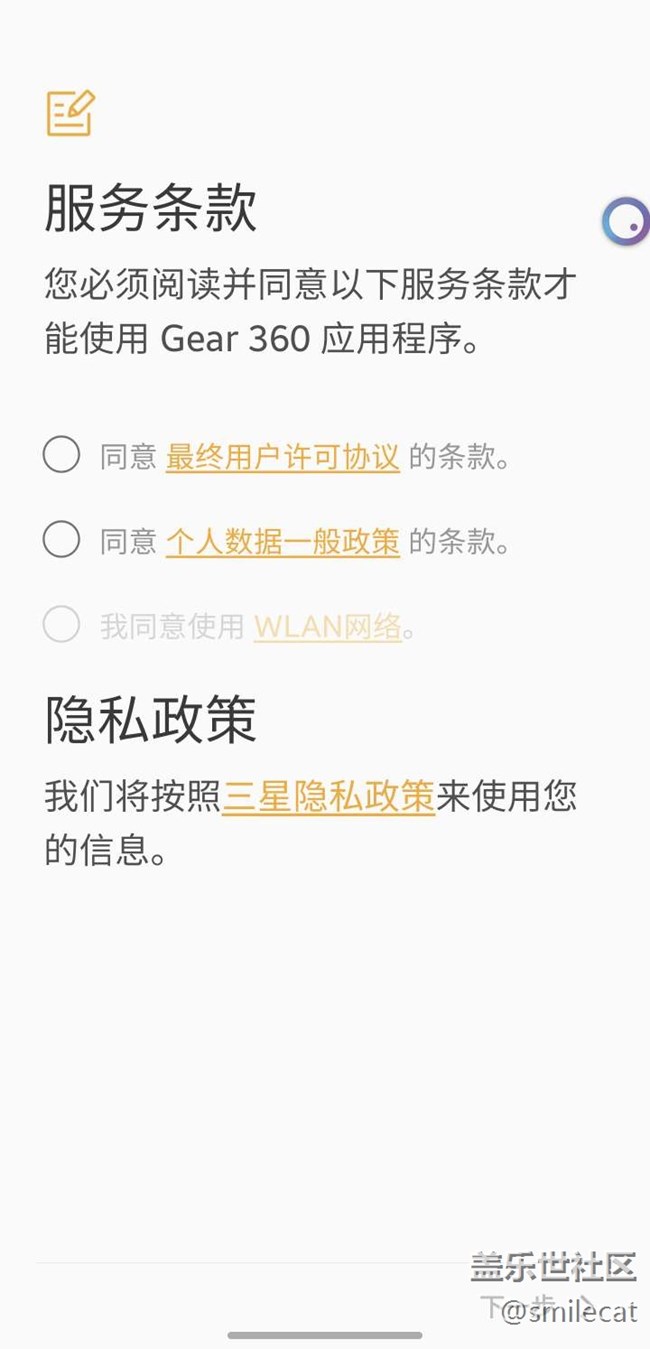
Task: Open the 个人数据一般政策 link
Action: point(283,542)
